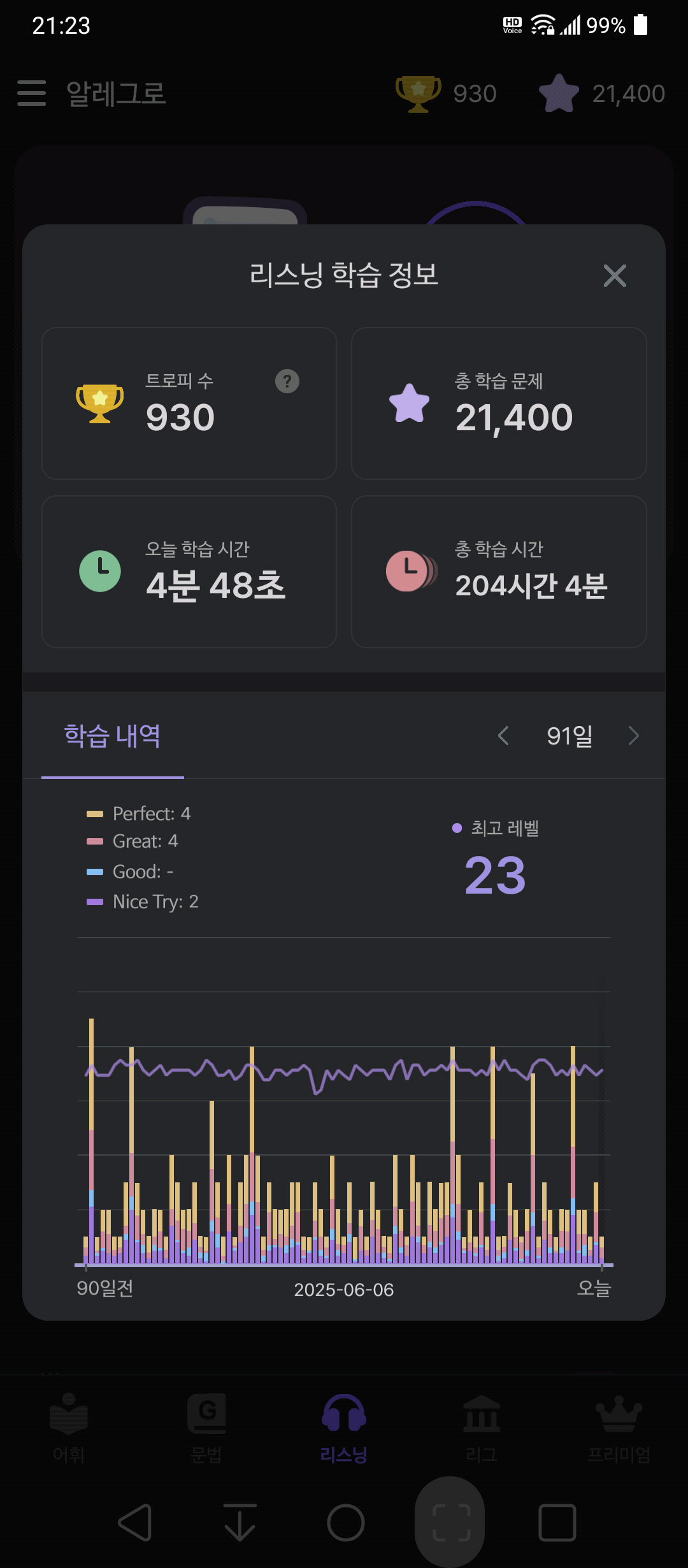The height and width of the screenshot is (1568, 688).
Task: Go to the previous period before 91일
Action: click(503, 736)
